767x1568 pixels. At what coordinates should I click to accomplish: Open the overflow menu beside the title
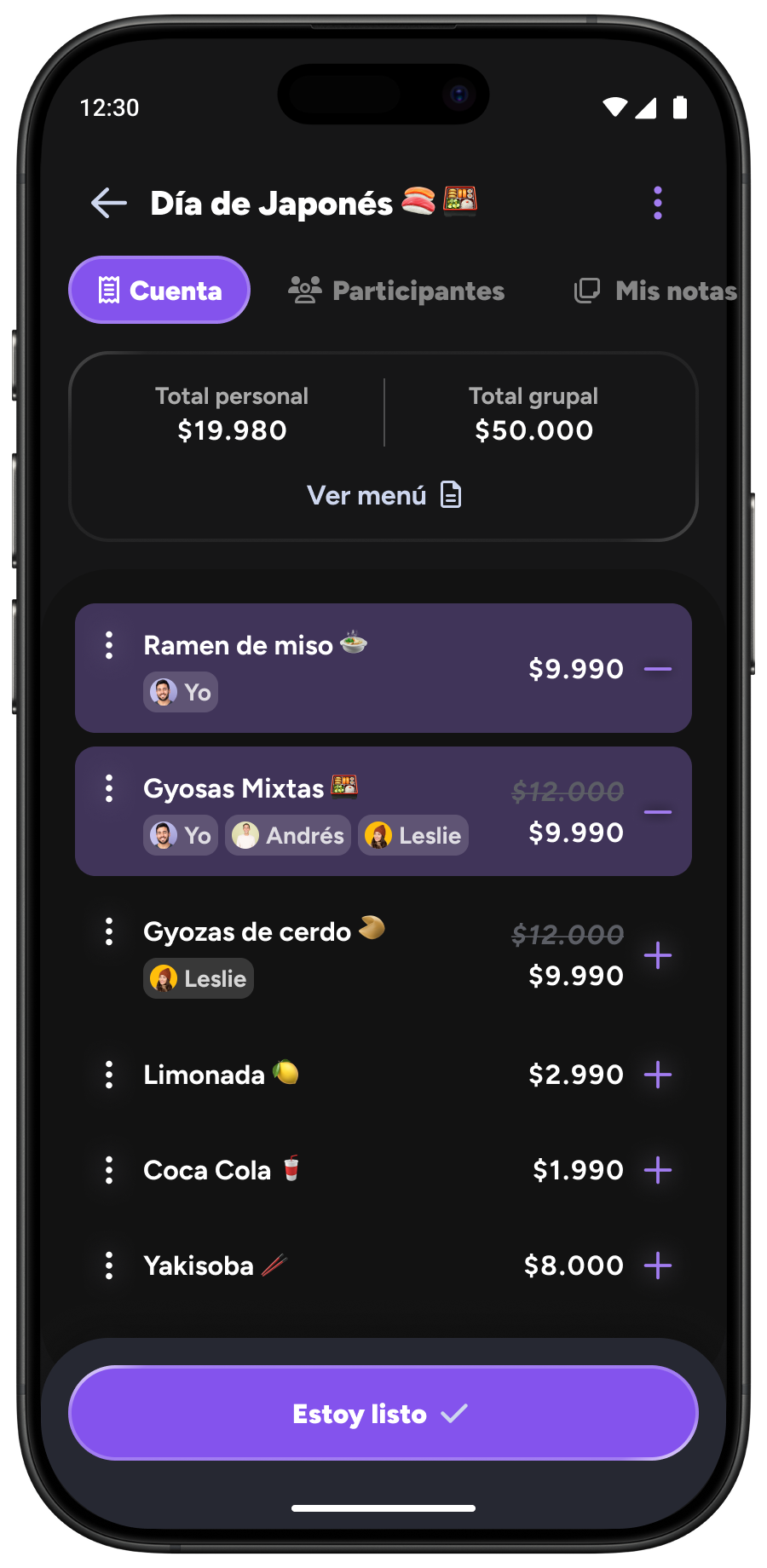(657, 203)
